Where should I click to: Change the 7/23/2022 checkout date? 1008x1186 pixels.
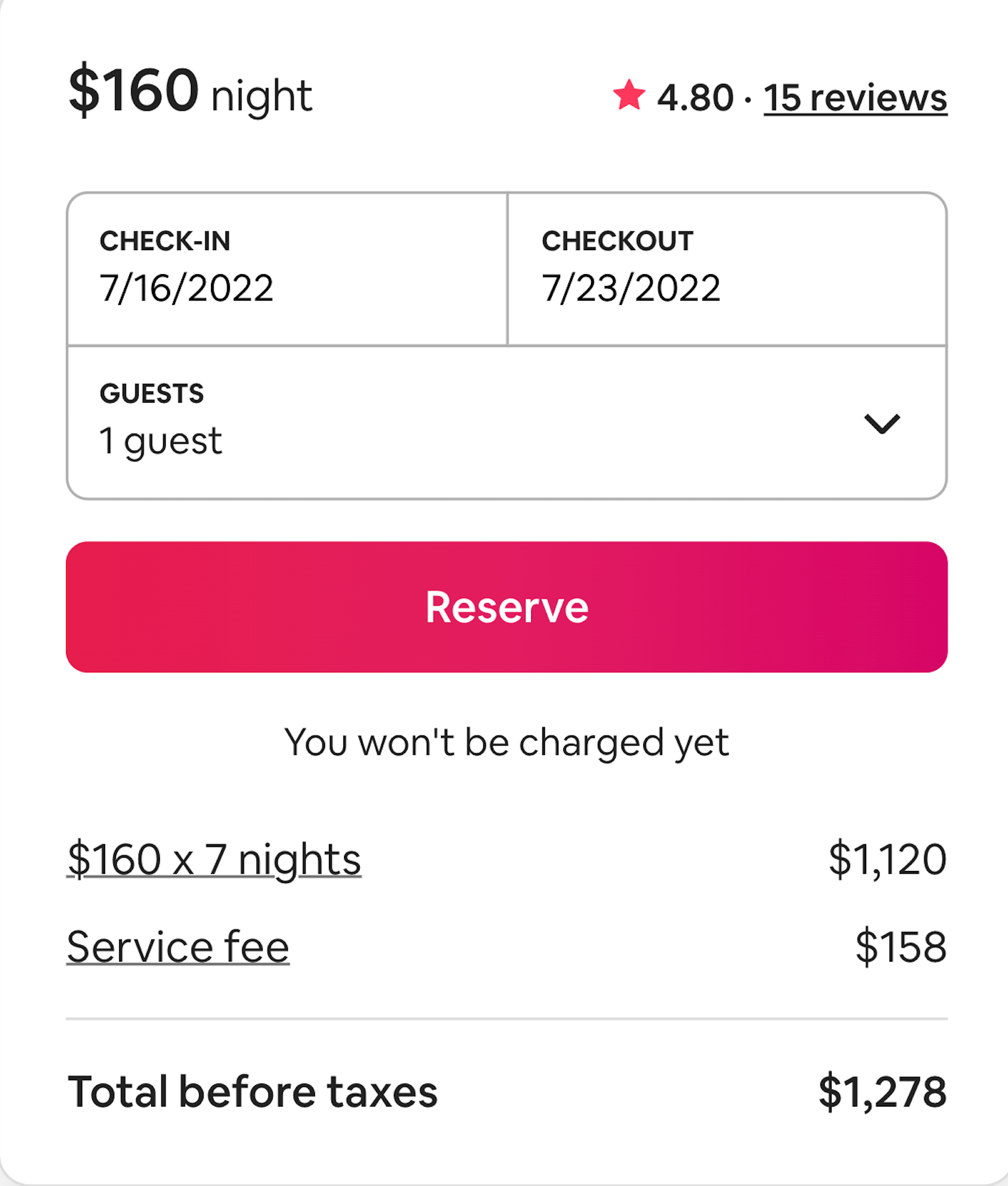tap(630, 289)
